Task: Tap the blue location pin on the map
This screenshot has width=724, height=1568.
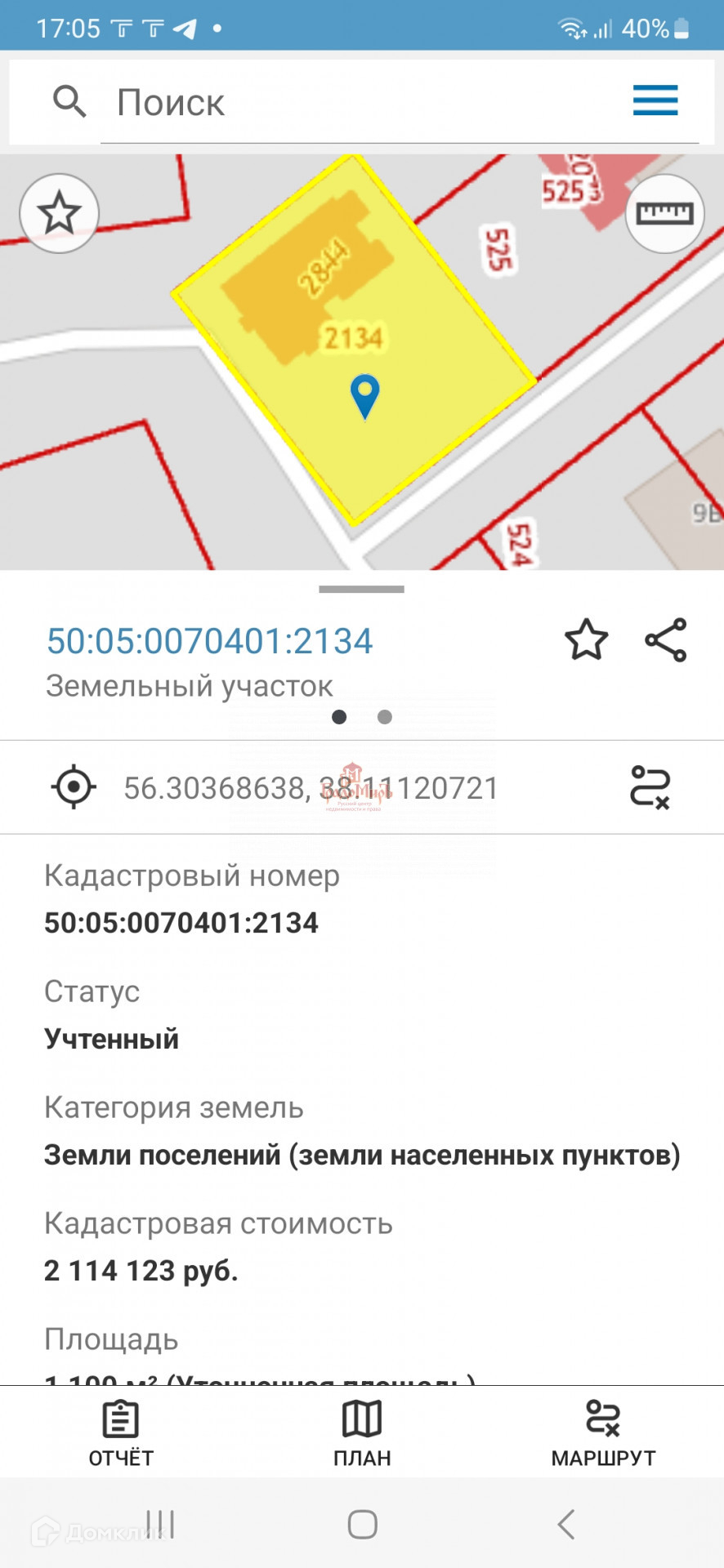Action: 364,397
